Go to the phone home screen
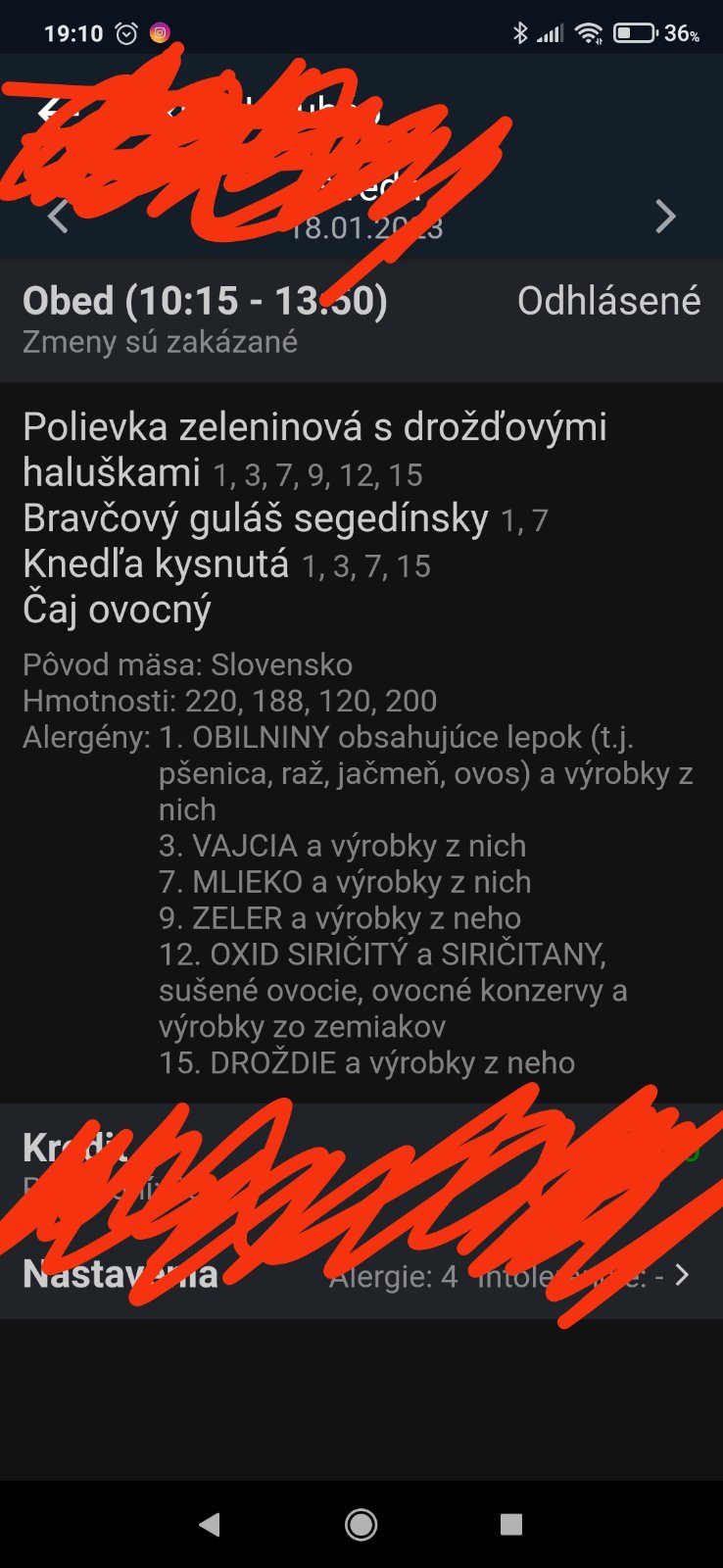 click(361, 1524)
